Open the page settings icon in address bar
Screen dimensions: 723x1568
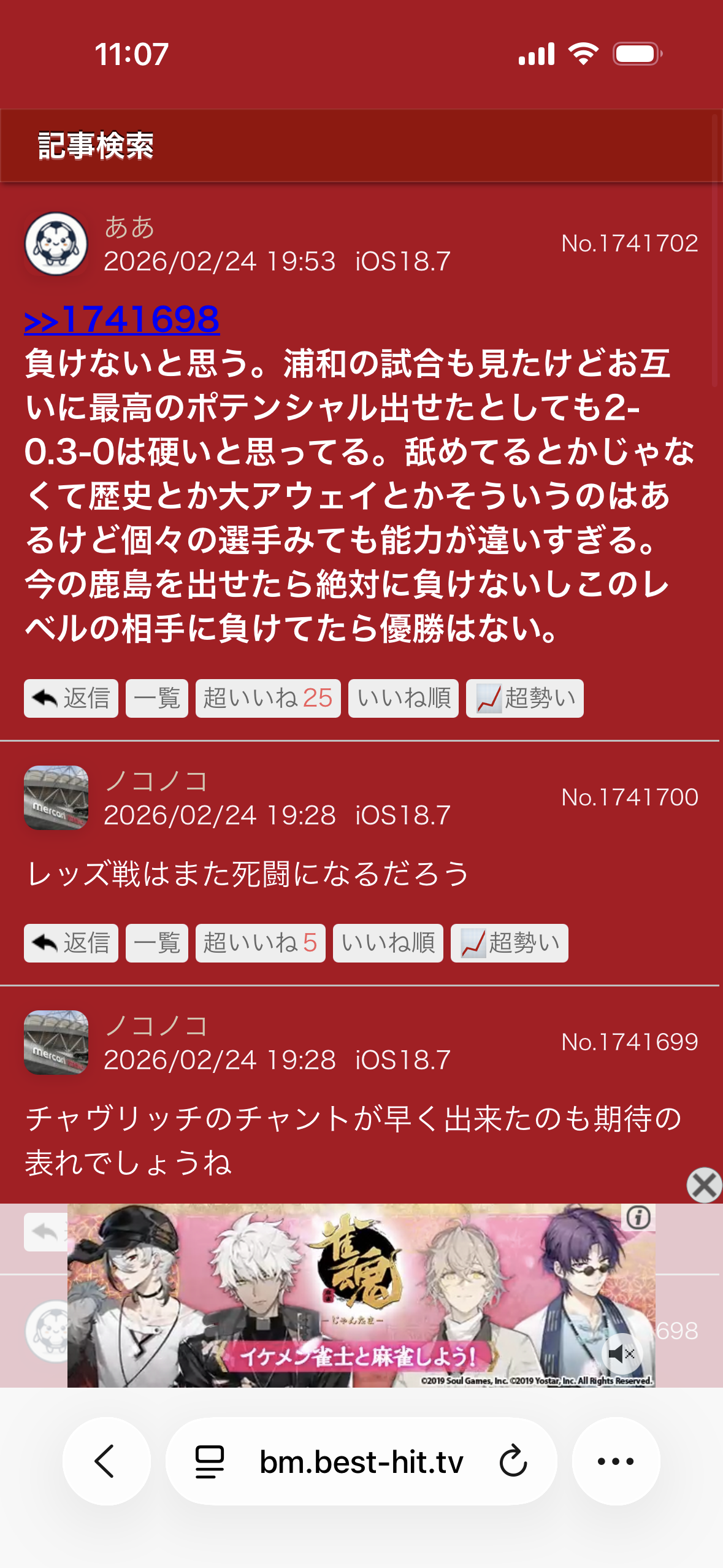pos(209,1461)
